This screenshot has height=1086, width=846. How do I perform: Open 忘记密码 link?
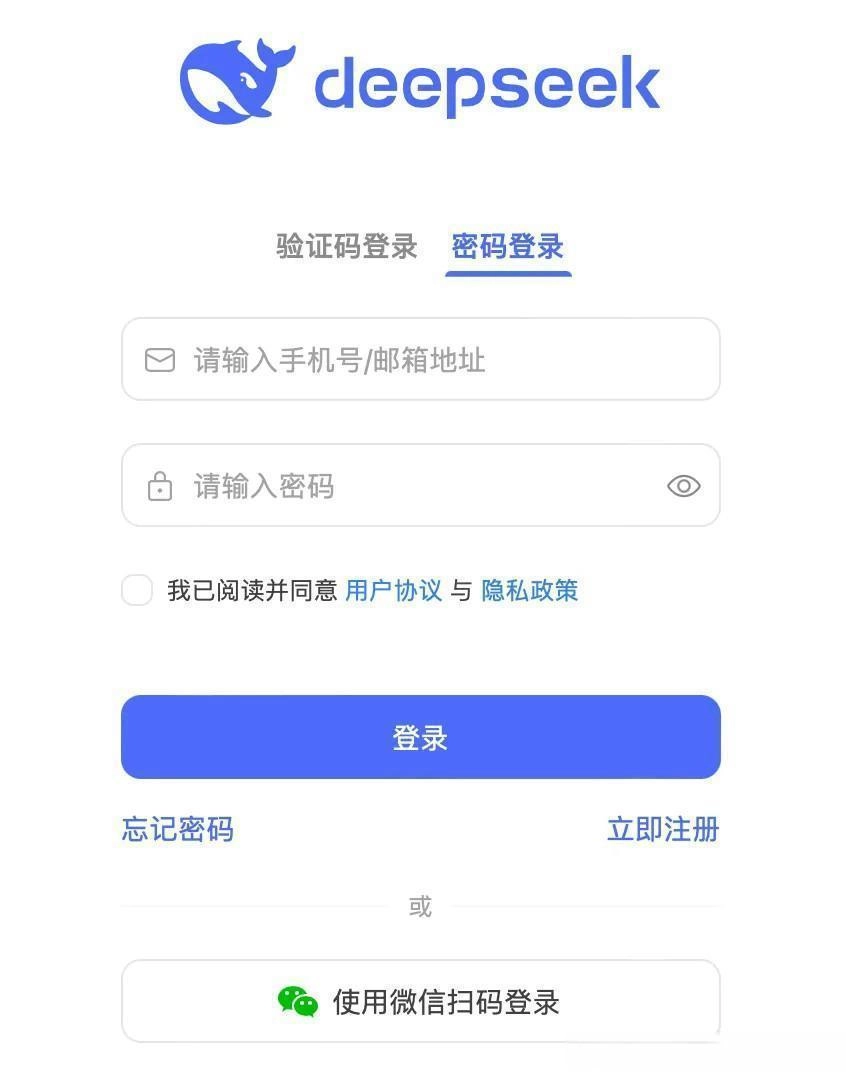177,829
